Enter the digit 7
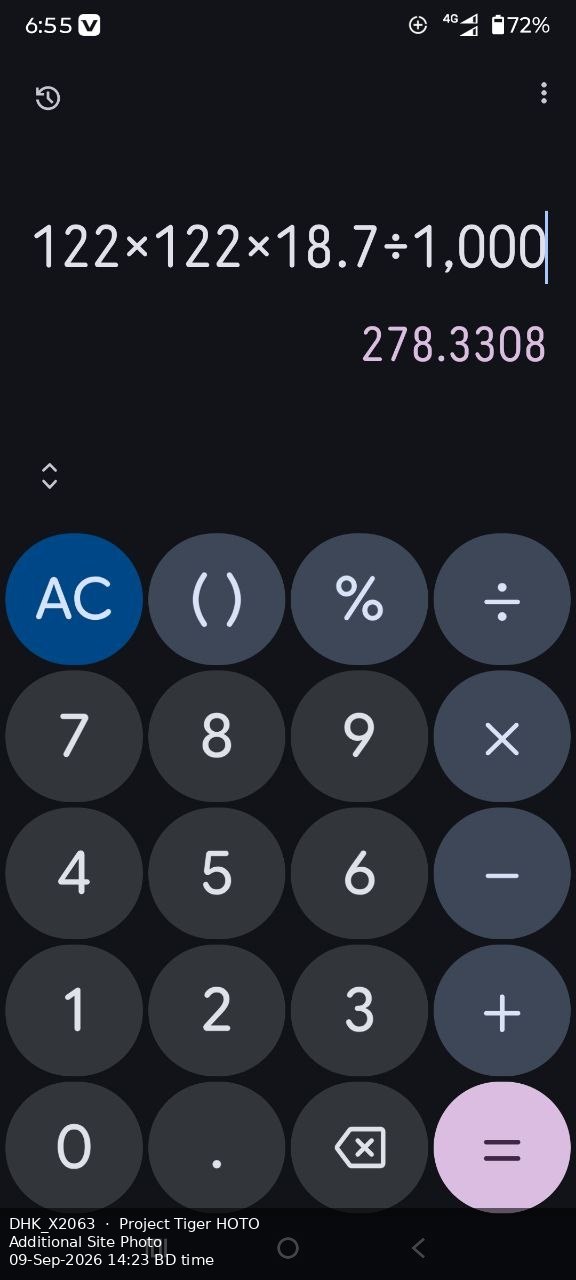 pos(74,736)
